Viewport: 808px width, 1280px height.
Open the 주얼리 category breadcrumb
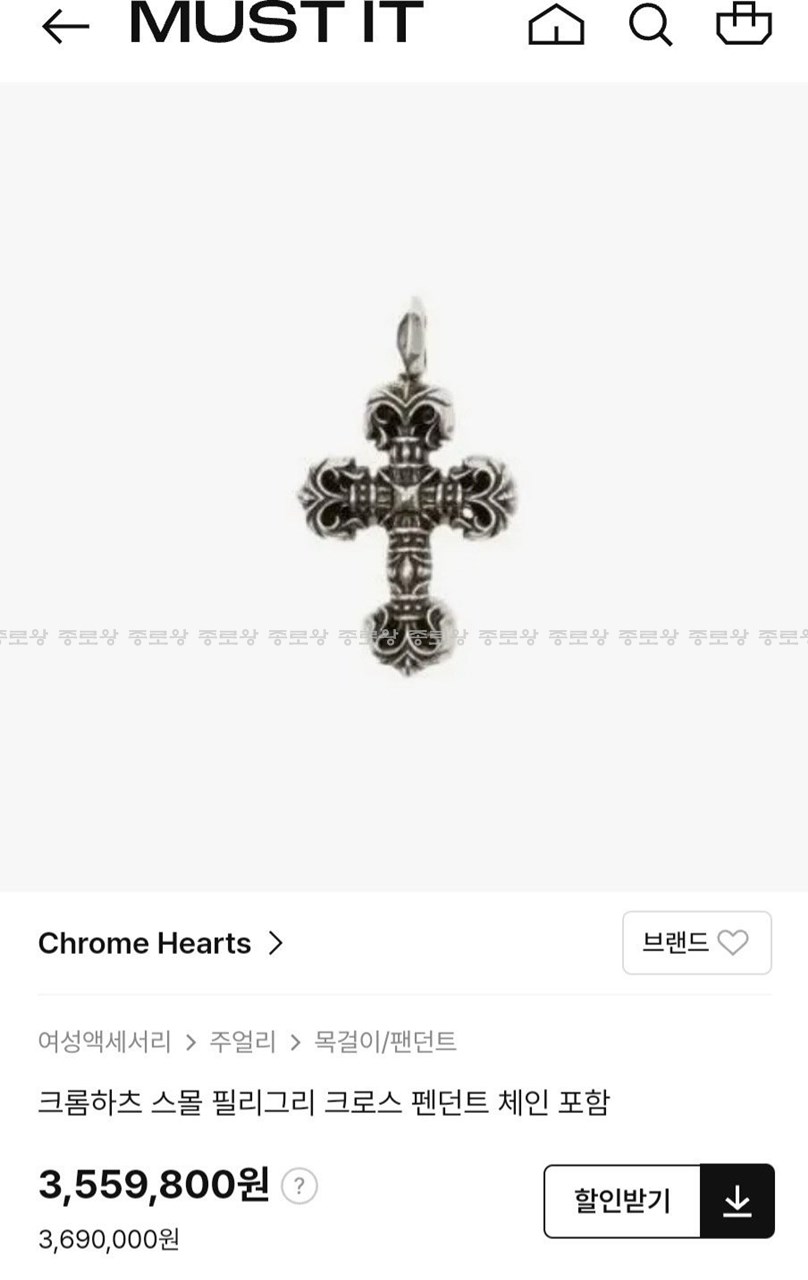(x=242, y=1042)
